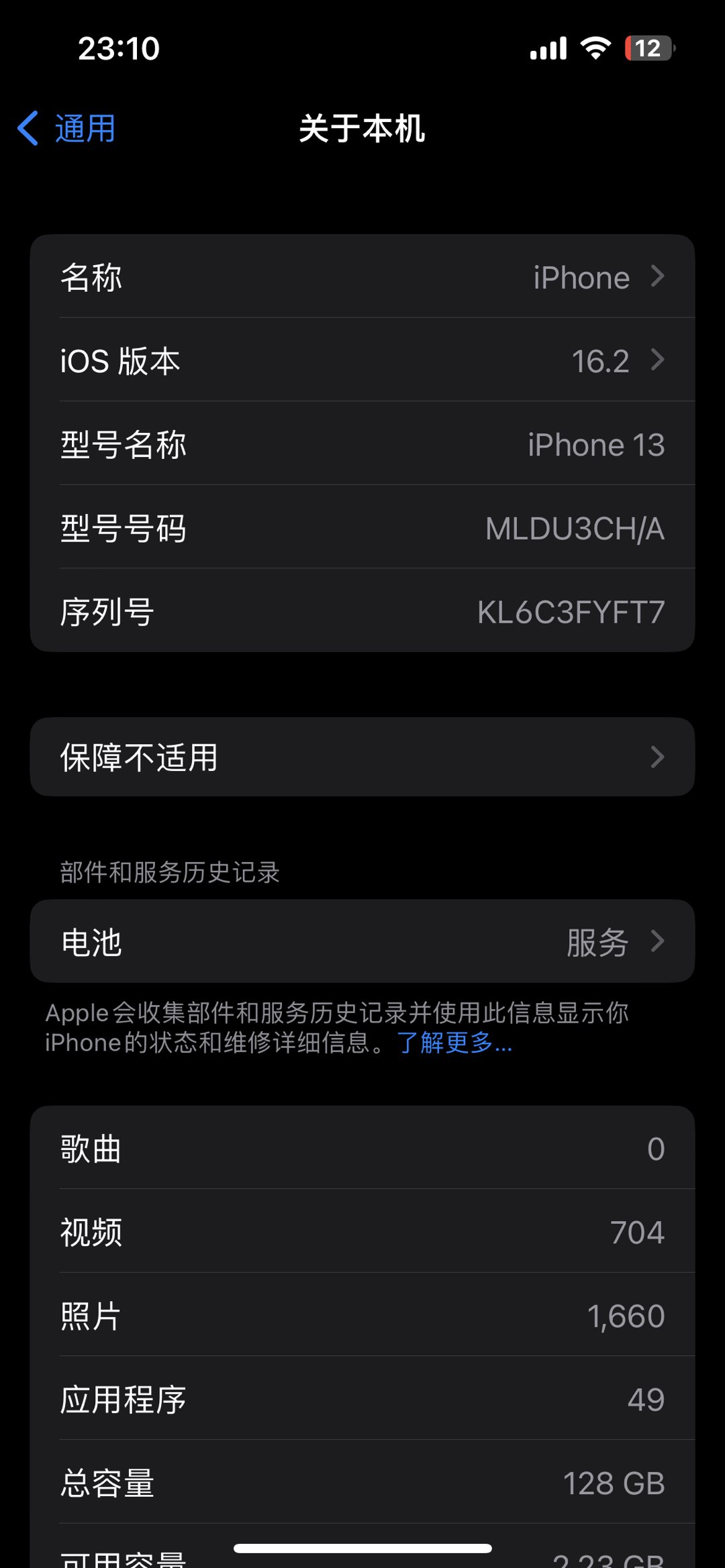Open the iOS 版本 details row

click(362, 360)
